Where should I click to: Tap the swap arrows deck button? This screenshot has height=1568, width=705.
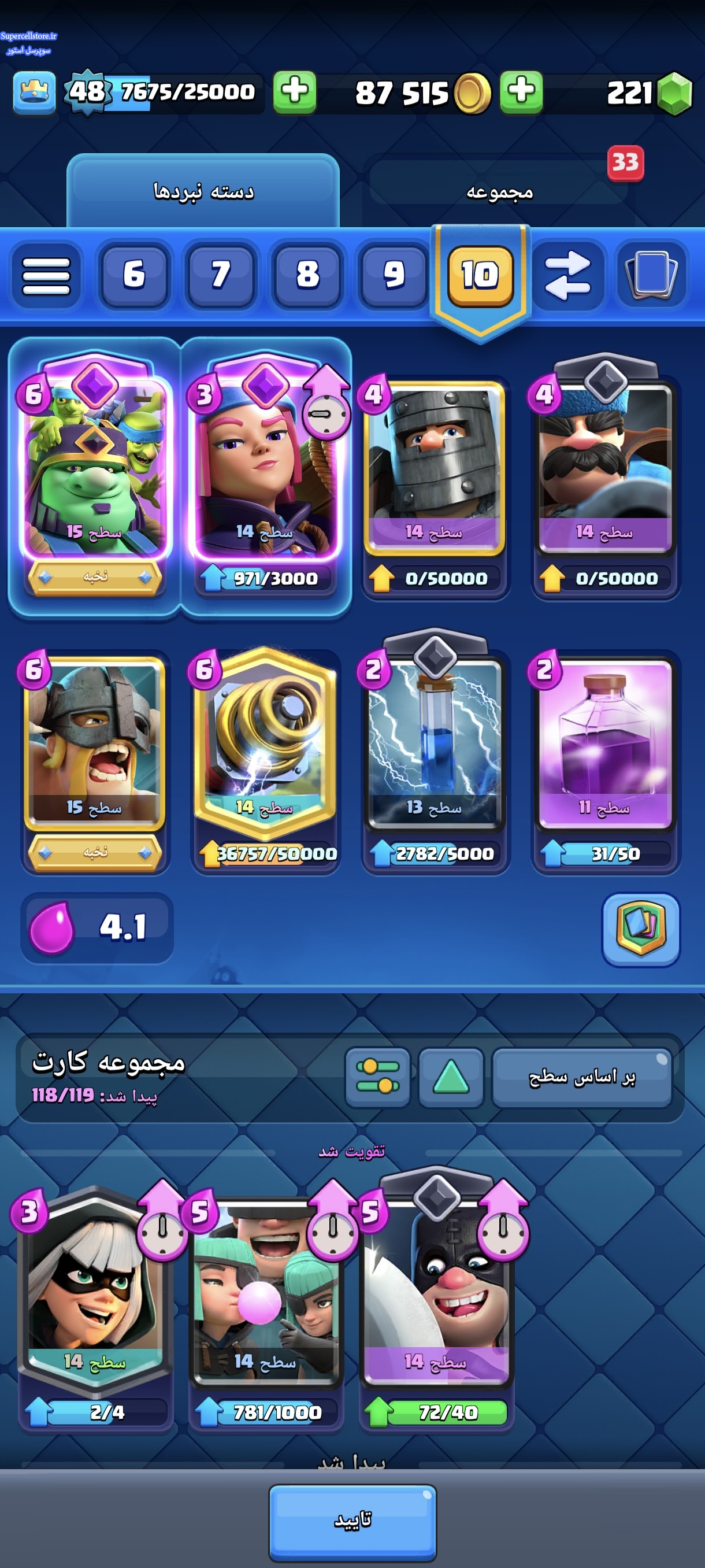[567, 275]
